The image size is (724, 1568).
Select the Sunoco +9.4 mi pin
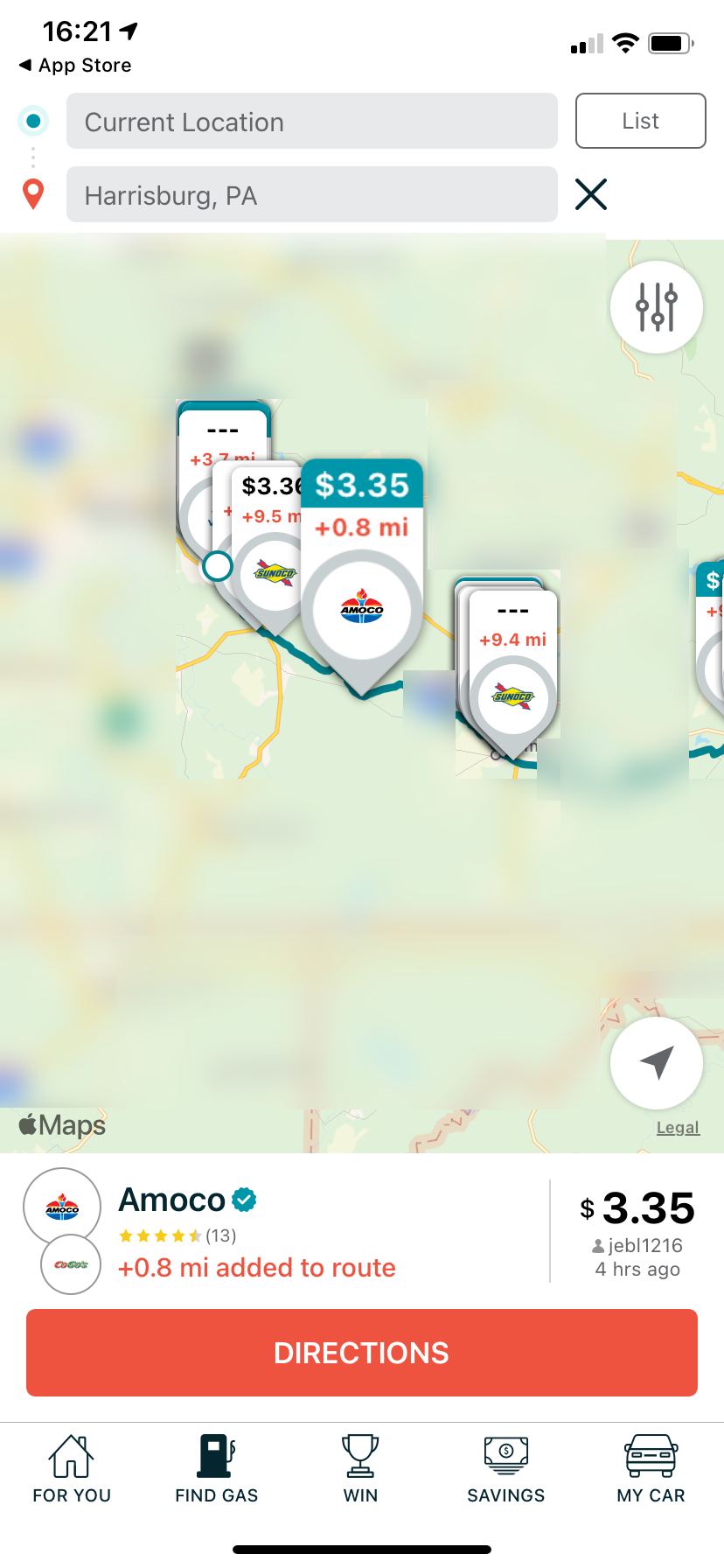tap(512, 665)
